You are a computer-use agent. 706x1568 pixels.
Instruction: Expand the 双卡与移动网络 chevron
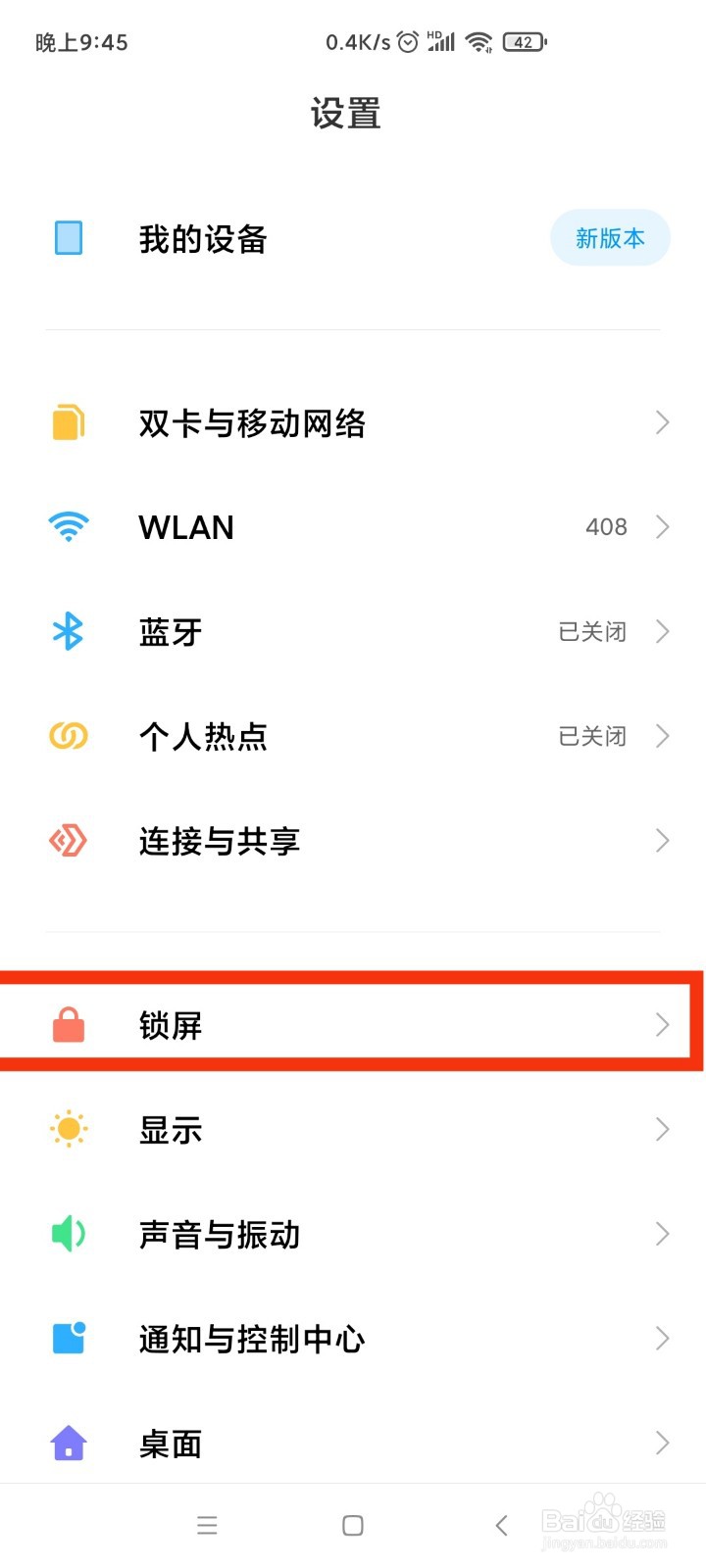[x=661, y=421]
